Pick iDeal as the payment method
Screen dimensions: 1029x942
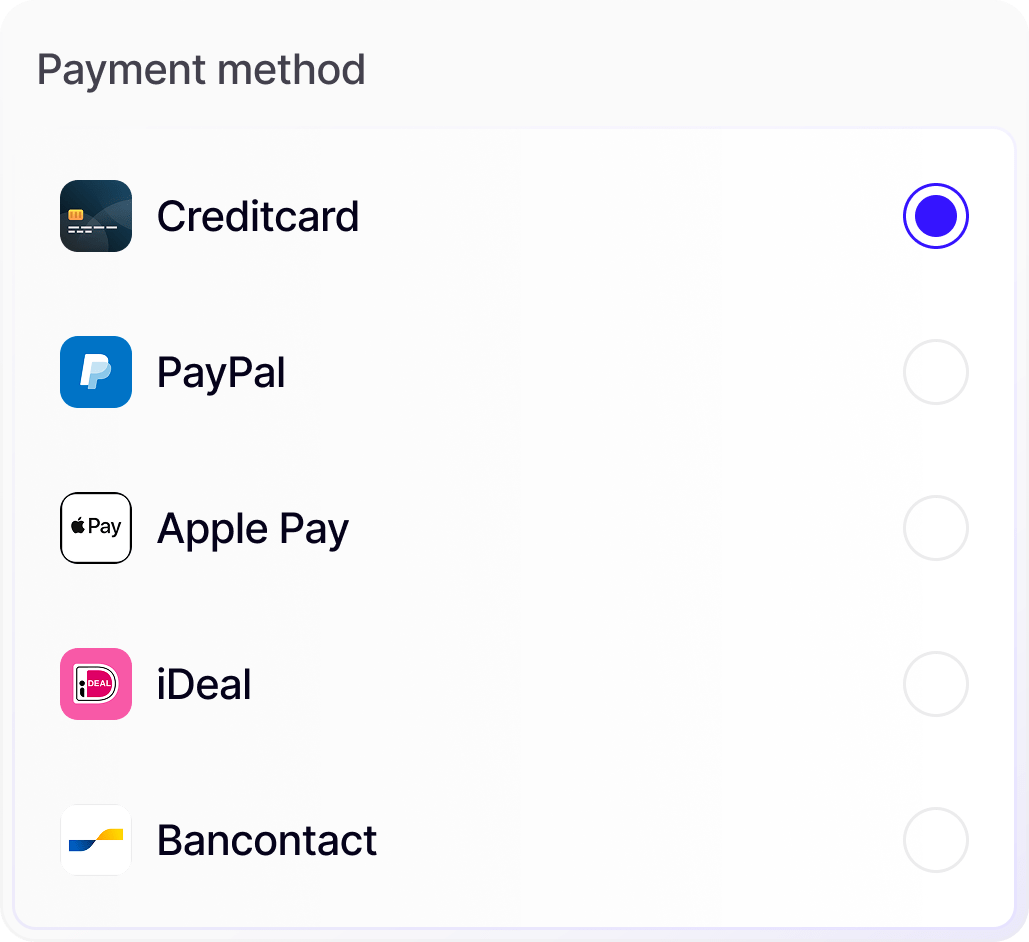click(935, 684)
